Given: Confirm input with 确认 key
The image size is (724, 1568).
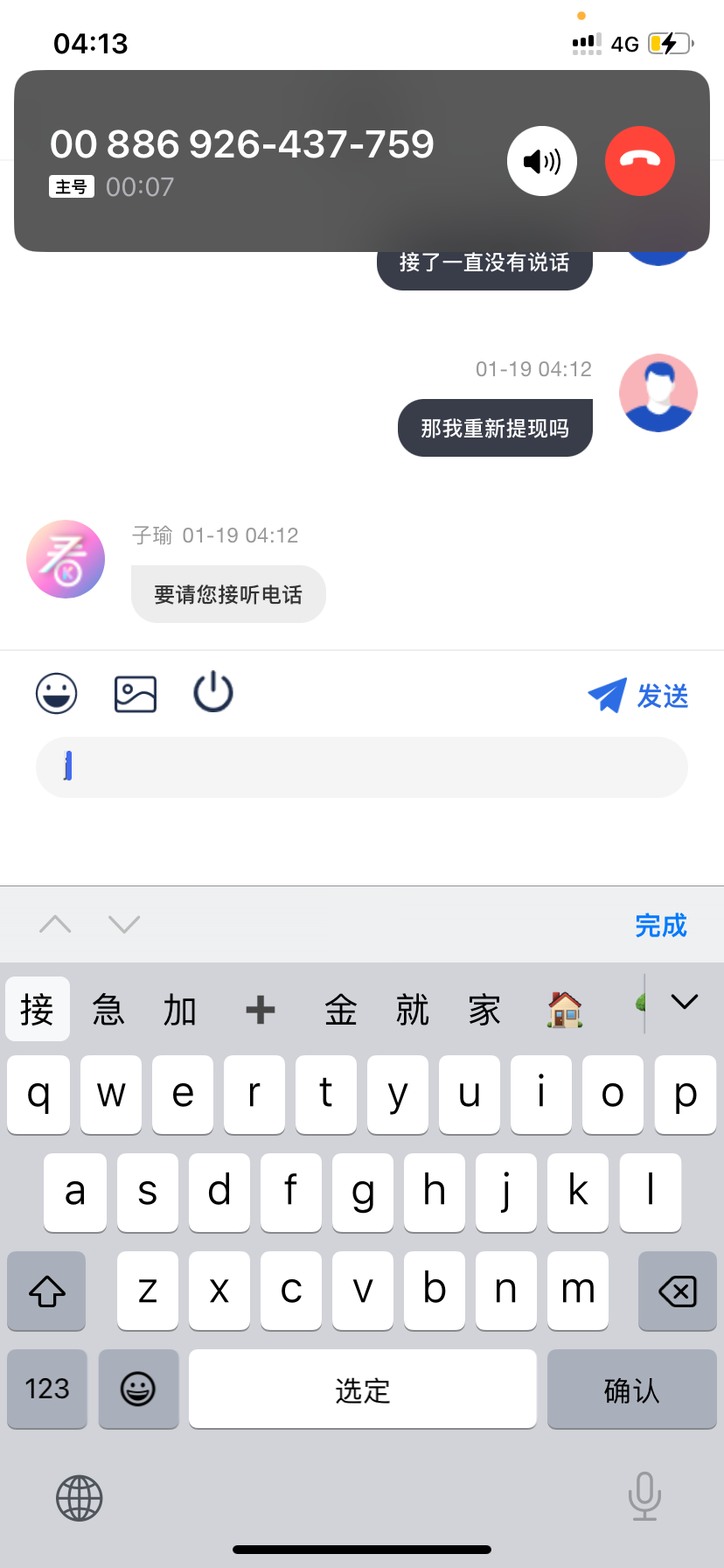Looking at the screenshot, I should coord(631,1389).
